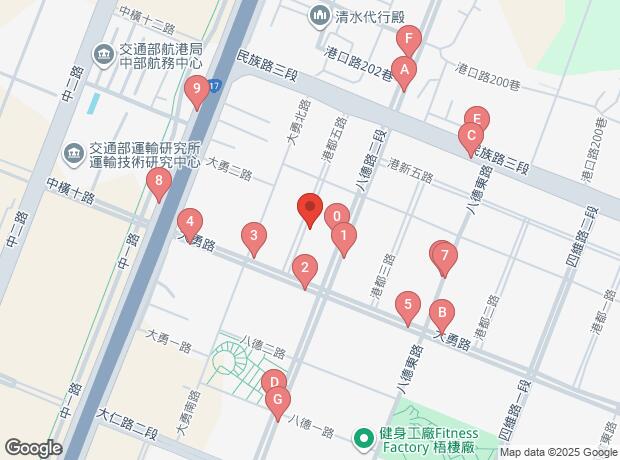
Task: Open map marker 1
Action: [343, 239]
